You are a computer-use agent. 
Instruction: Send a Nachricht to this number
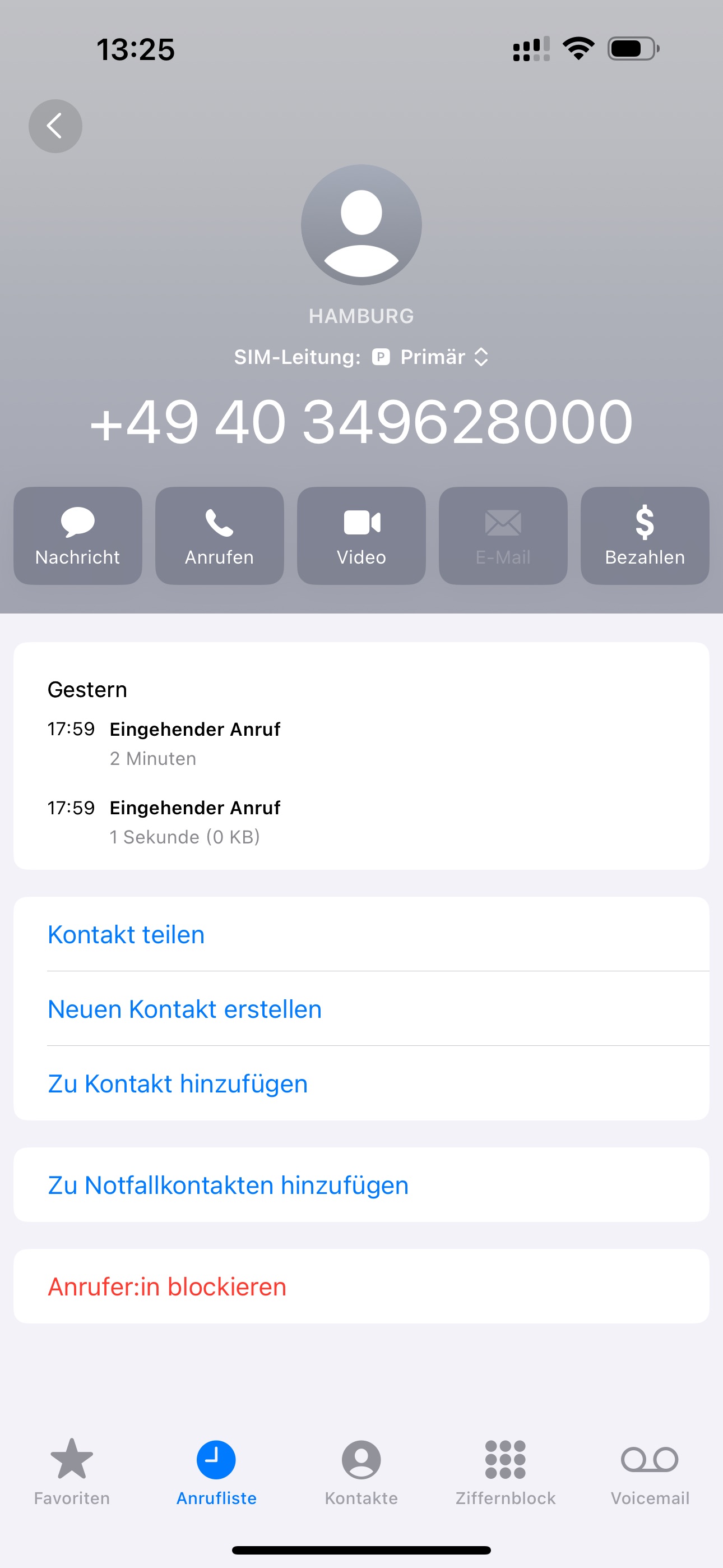(x=78, y=536)
